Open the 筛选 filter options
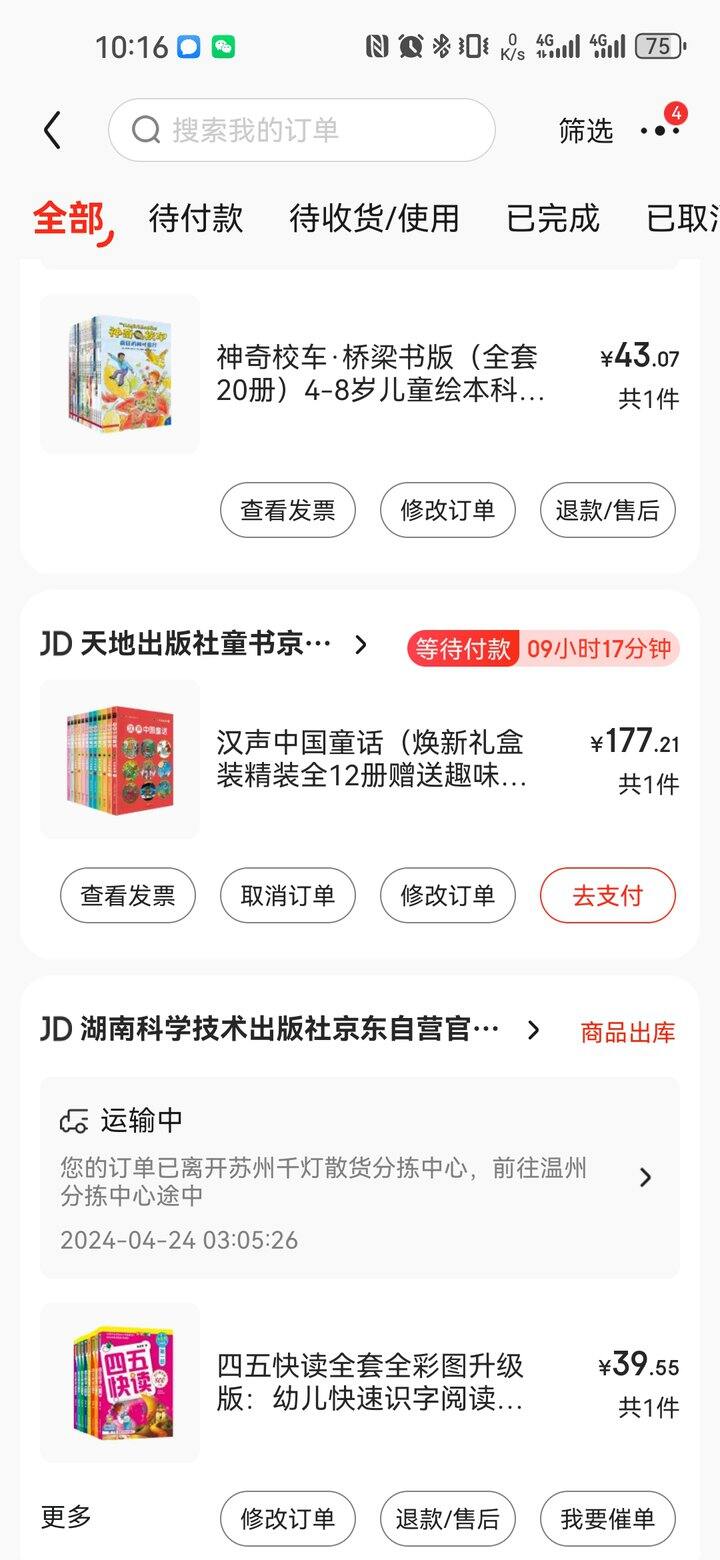This screenshot has width=720, height=1560. point(585,131)
